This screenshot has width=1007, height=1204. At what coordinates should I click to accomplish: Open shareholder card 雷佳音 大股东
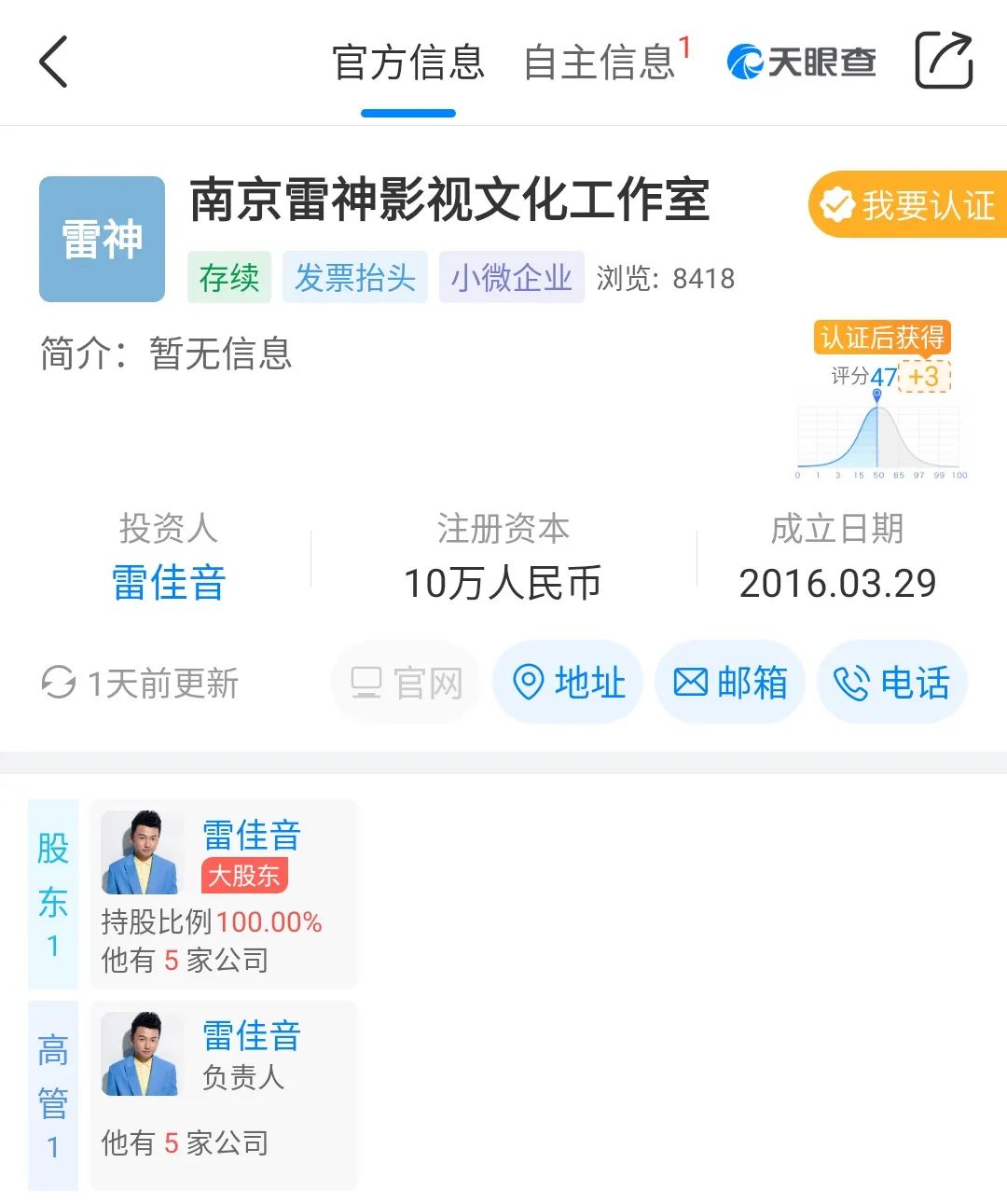[x=224, y=893]
